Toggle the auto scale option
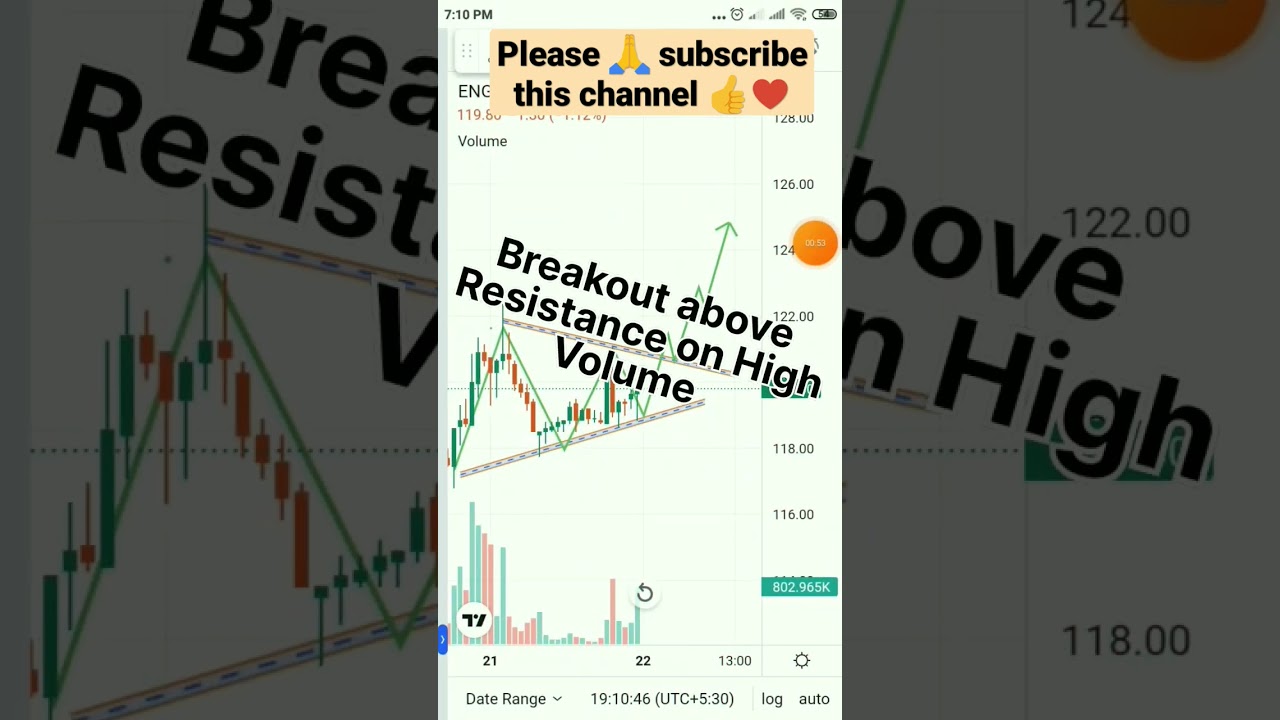The height and width of the screenshot is (720, 1280). point(814,699)
